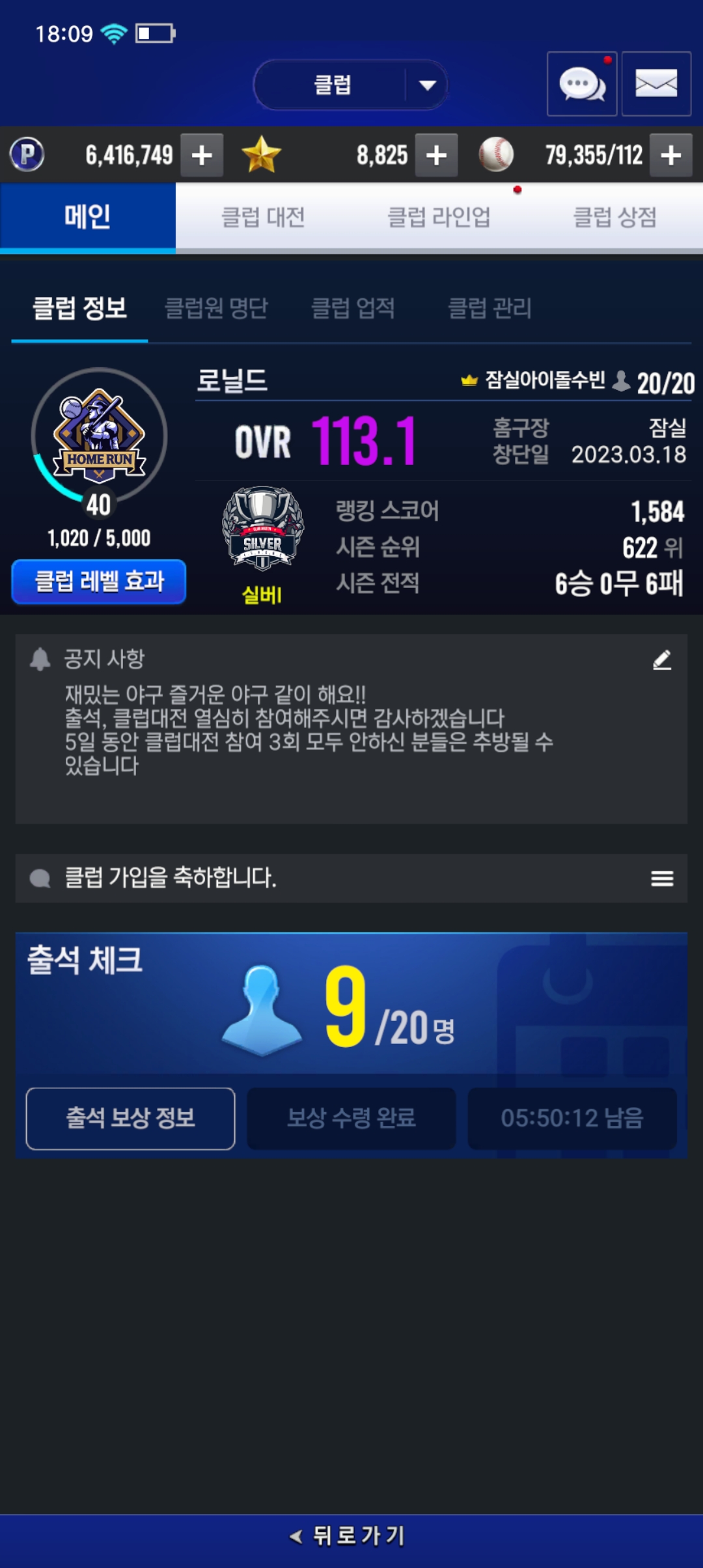Expand the club chat message list

tap(662, 878)
